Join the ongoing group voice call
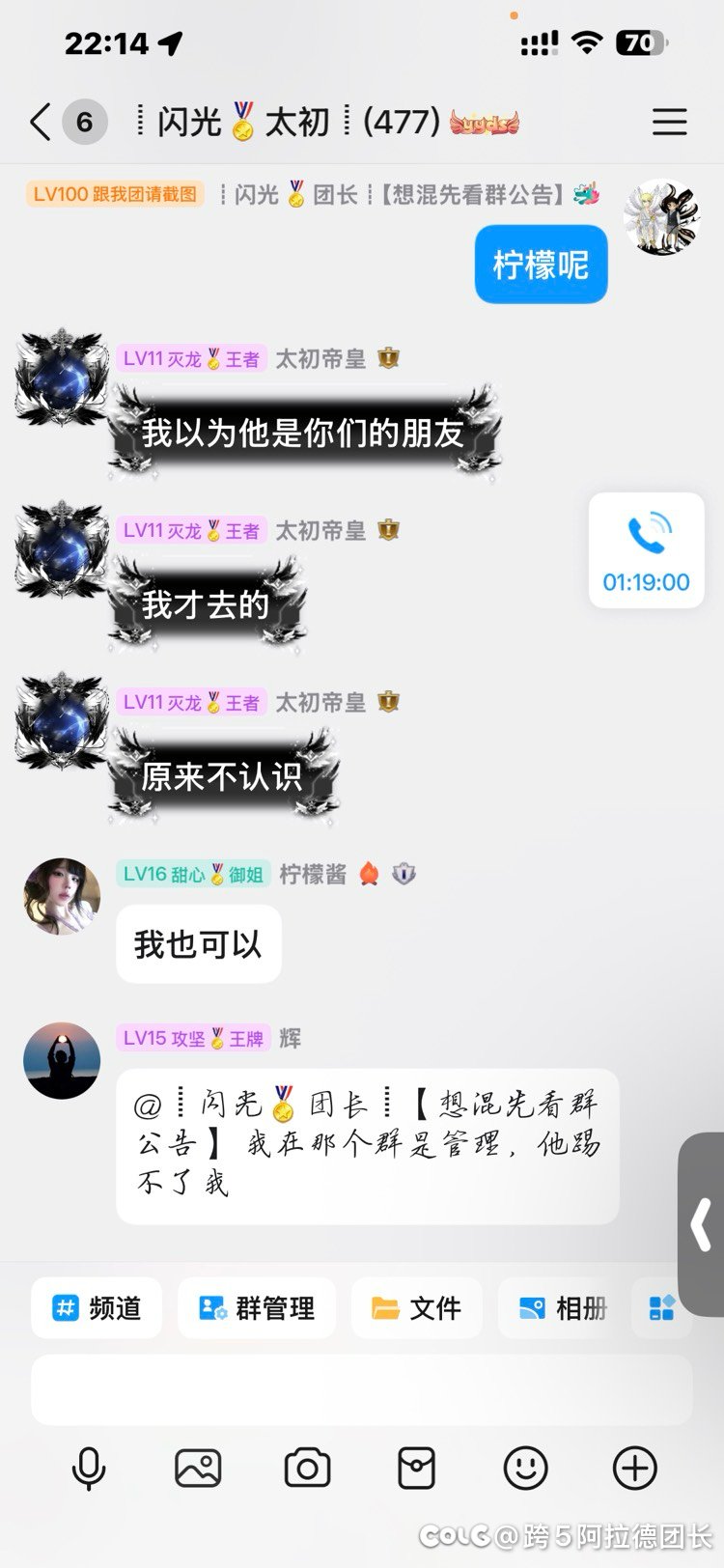This screenshot has height=1568, width=724. click(x=646, y=550)
